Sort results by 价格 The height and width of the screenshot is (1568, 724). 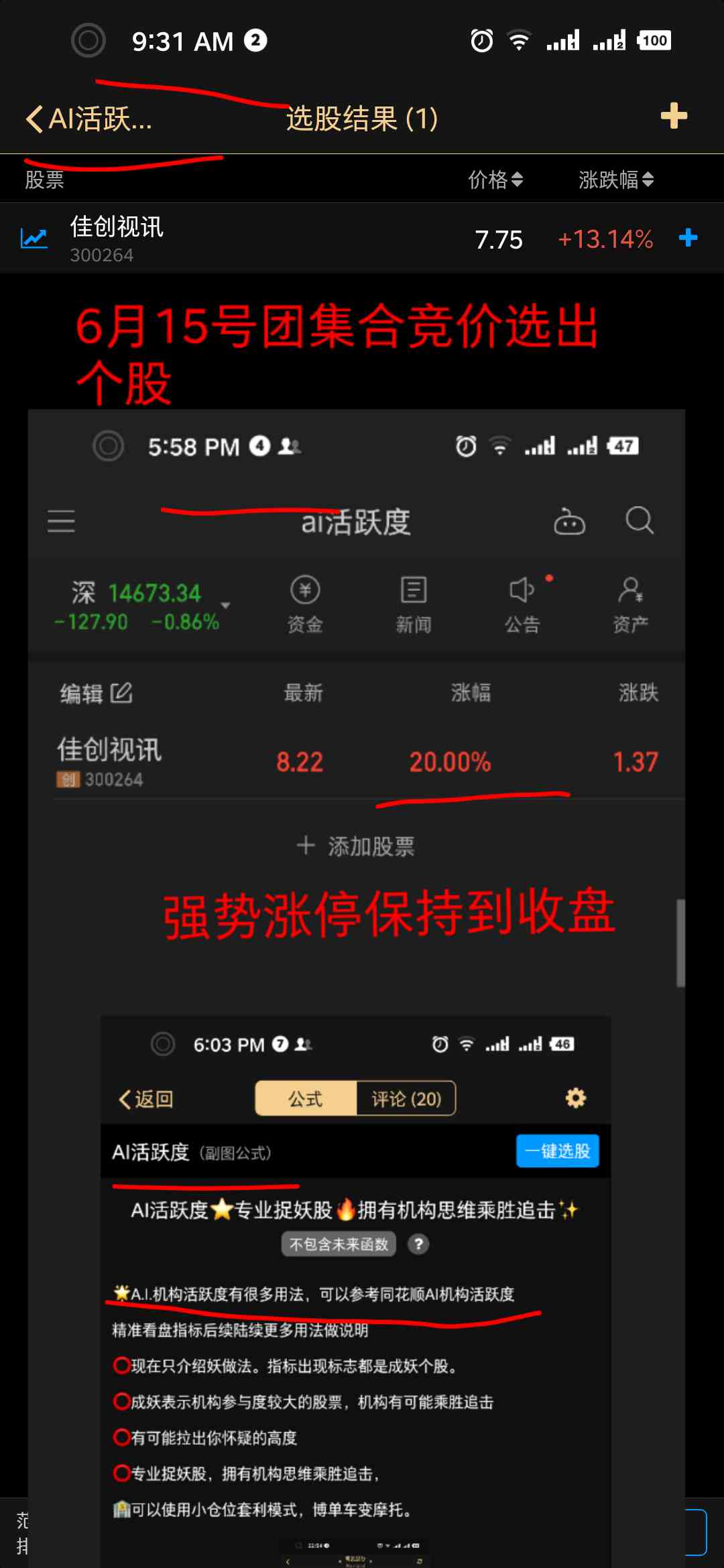click(495, 180)
